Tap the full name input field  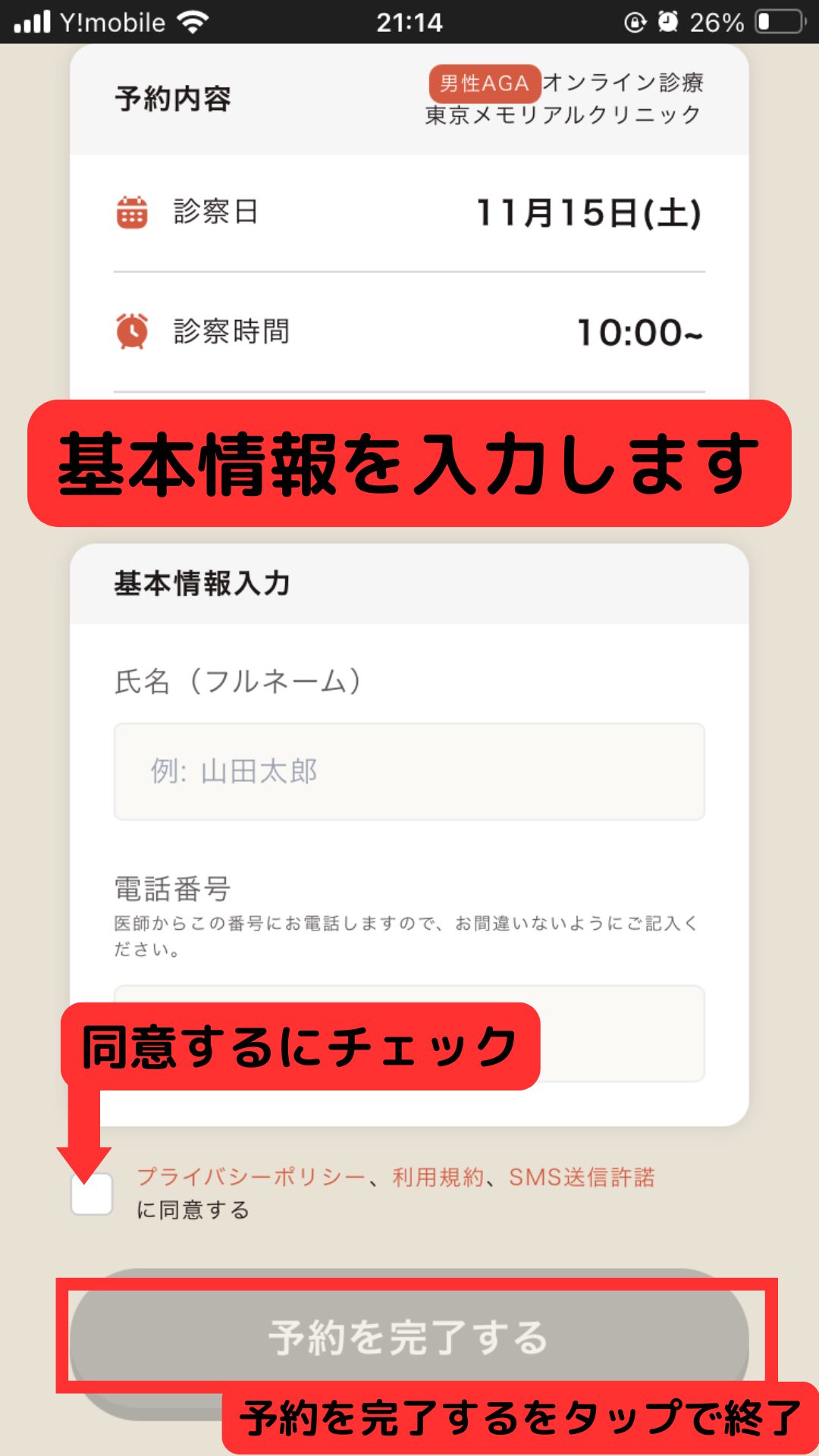point(409,771)
